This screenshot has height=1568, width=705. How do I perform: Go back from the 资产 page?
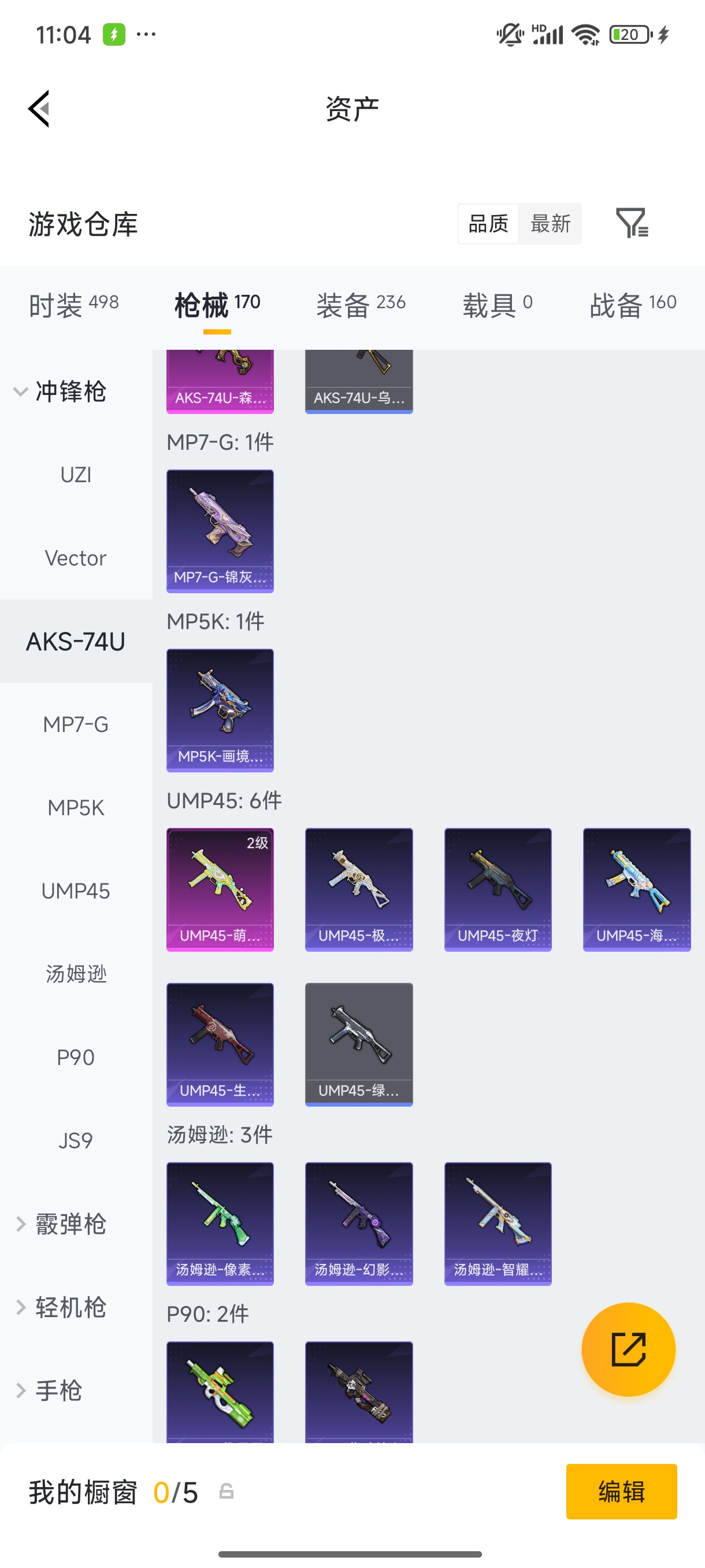(39, 109)
